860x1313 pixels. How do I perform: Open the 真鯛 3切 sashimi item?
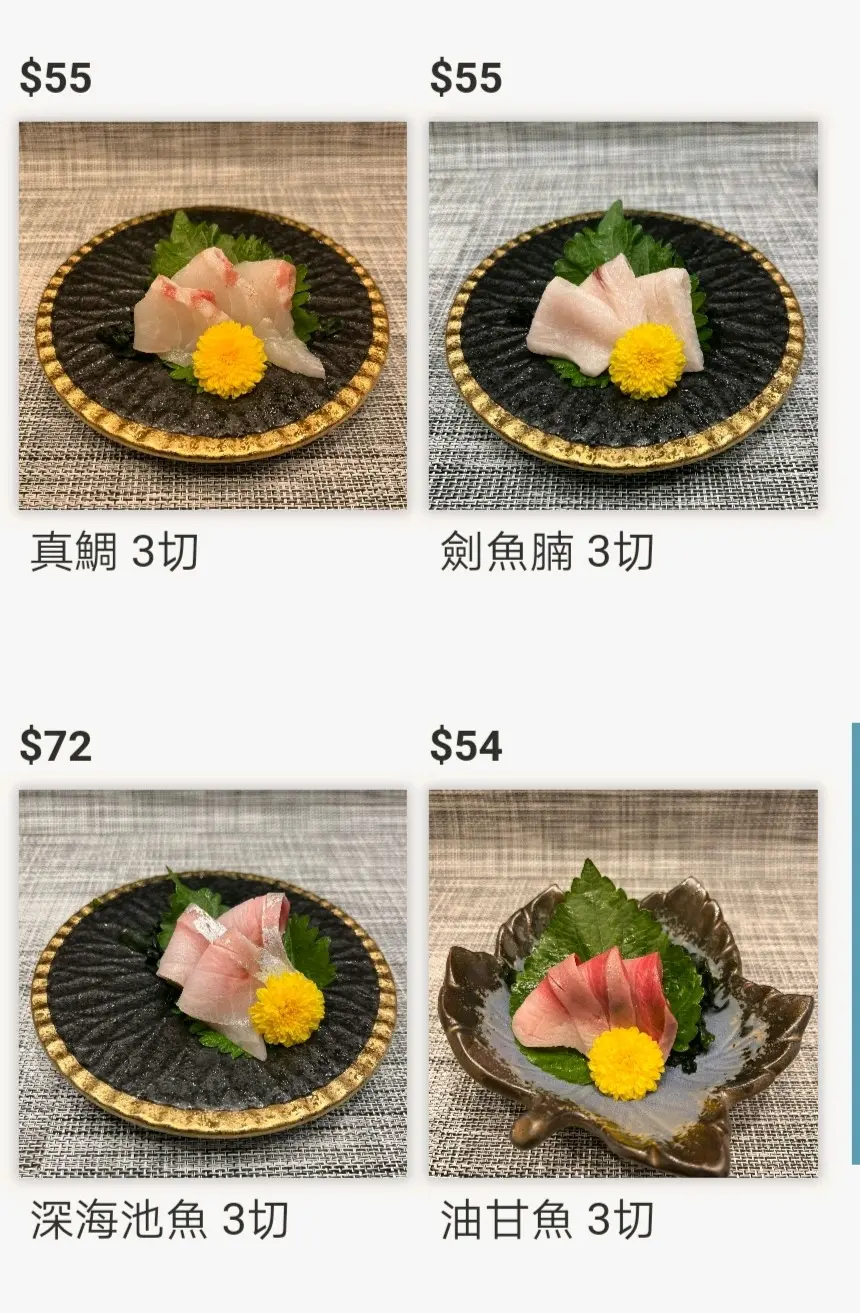click(x=212, y=316)
